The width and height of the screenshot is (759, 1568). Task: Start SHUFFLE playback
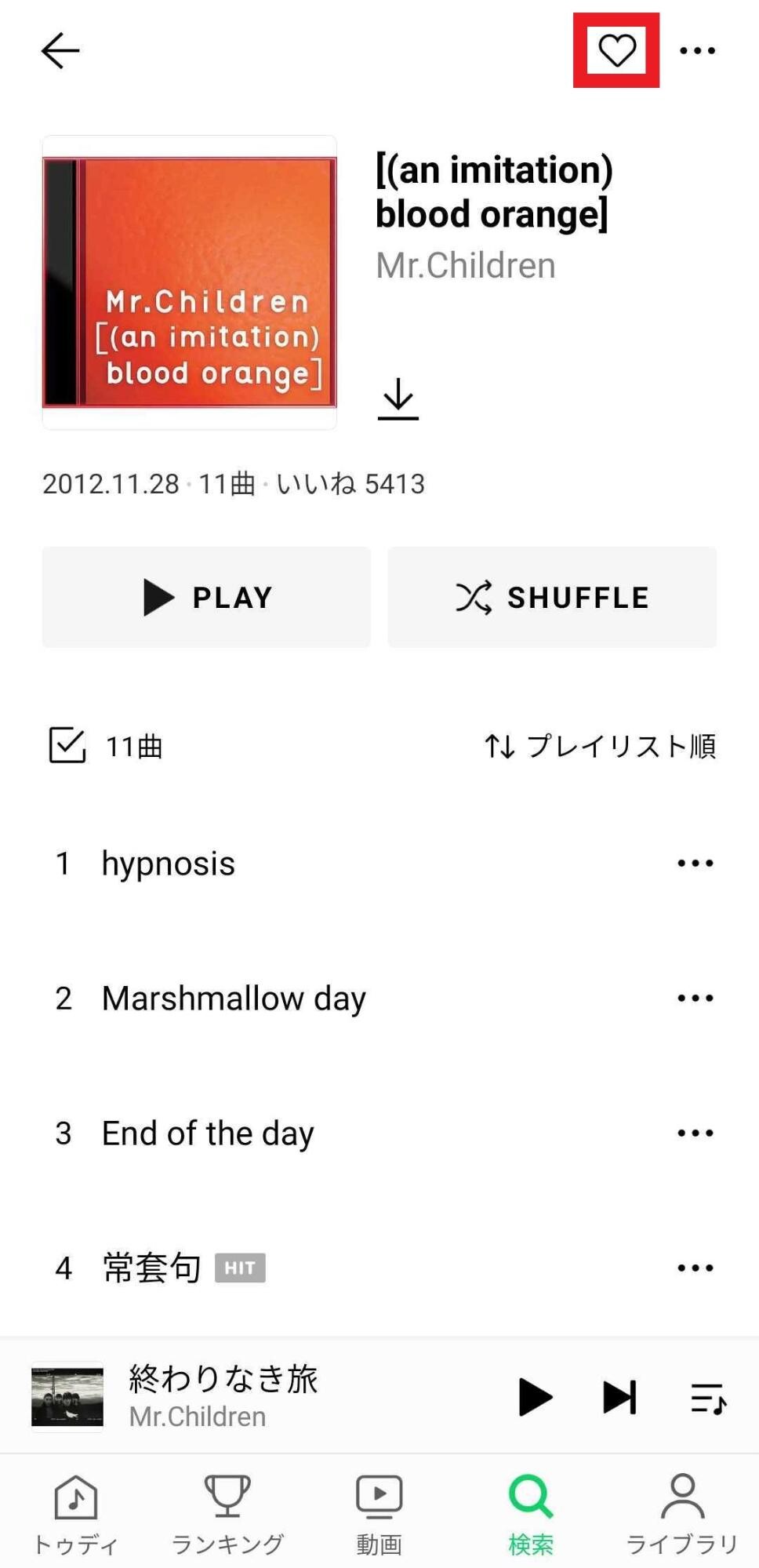551,596
